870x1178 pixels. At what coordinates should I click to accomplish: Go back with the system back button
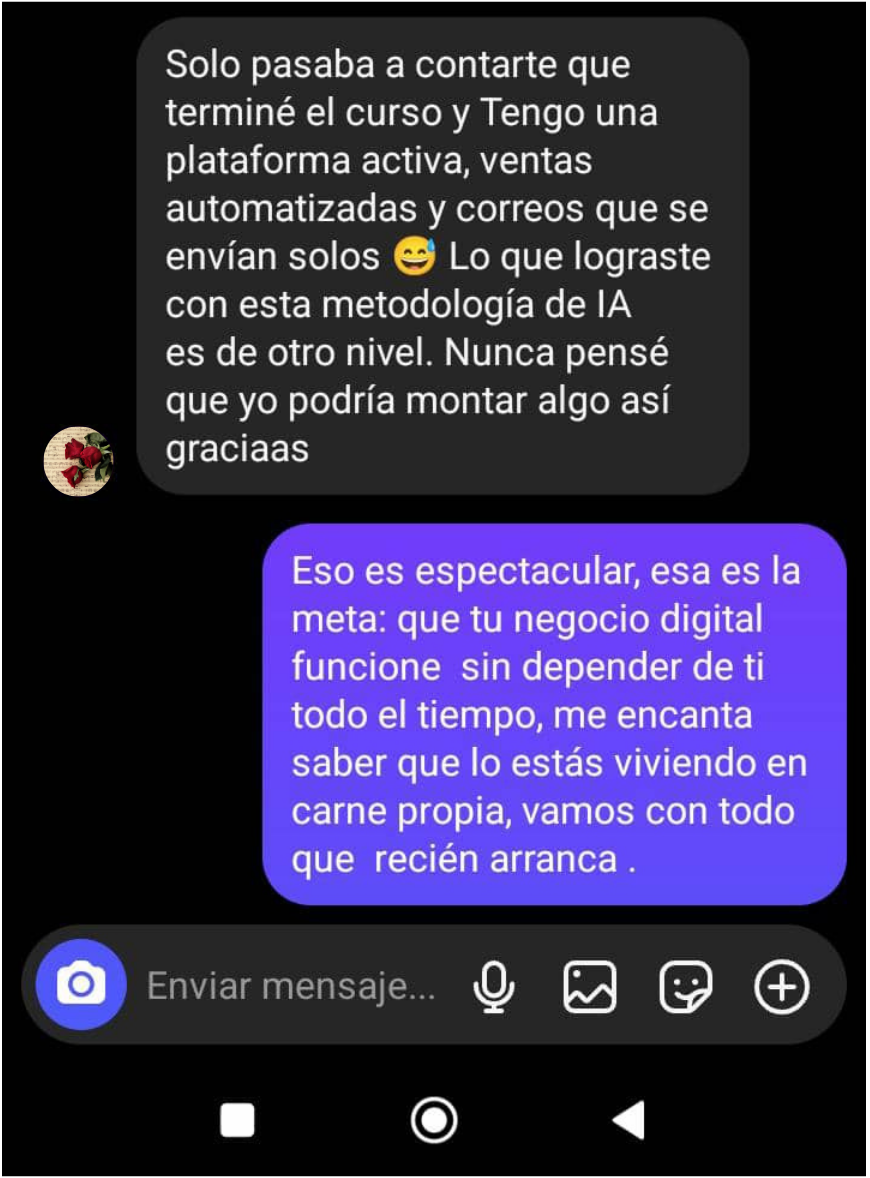pos(629,1121)
